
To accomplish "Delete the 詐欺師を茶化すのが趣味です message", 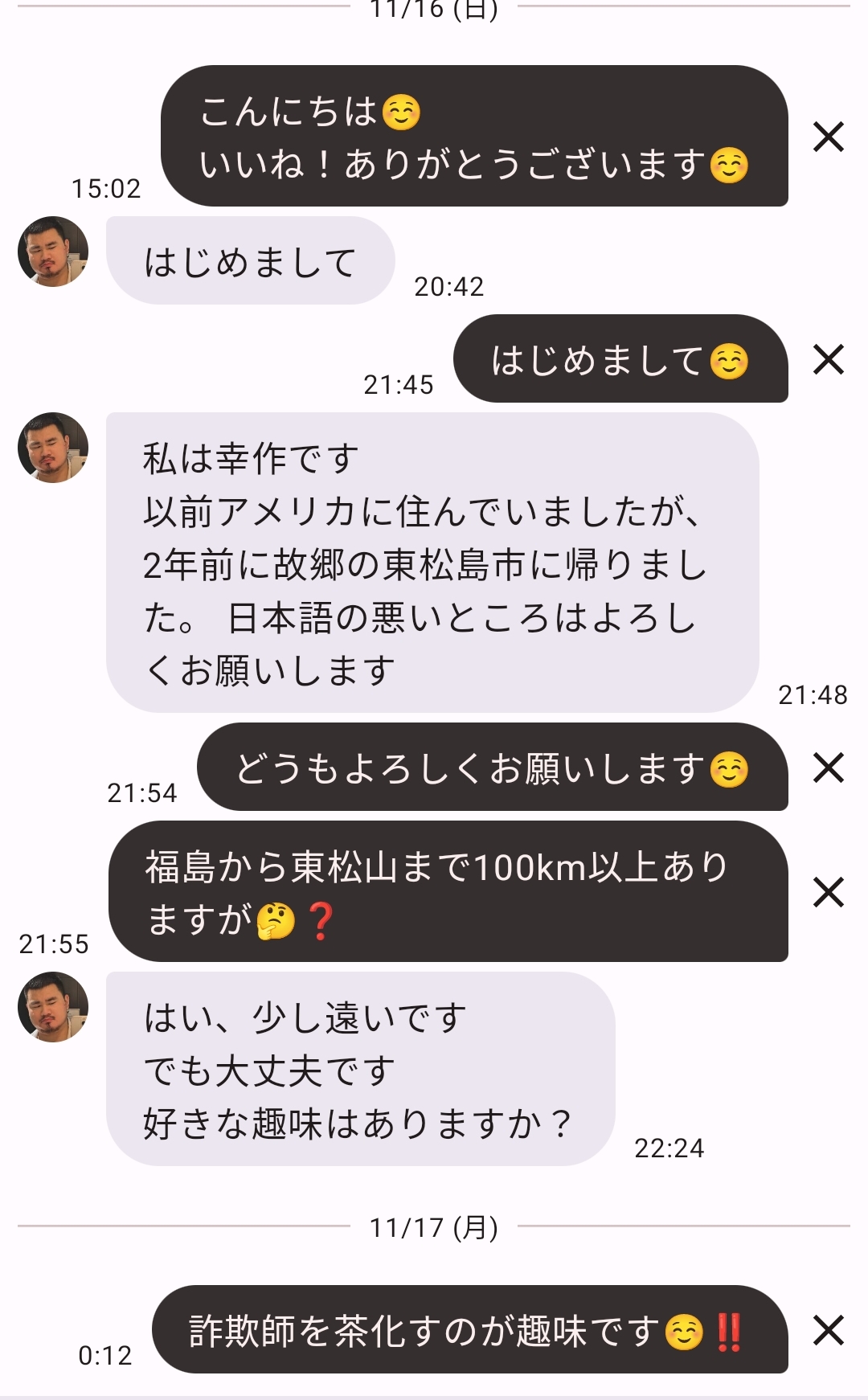I will [828, 1330].
